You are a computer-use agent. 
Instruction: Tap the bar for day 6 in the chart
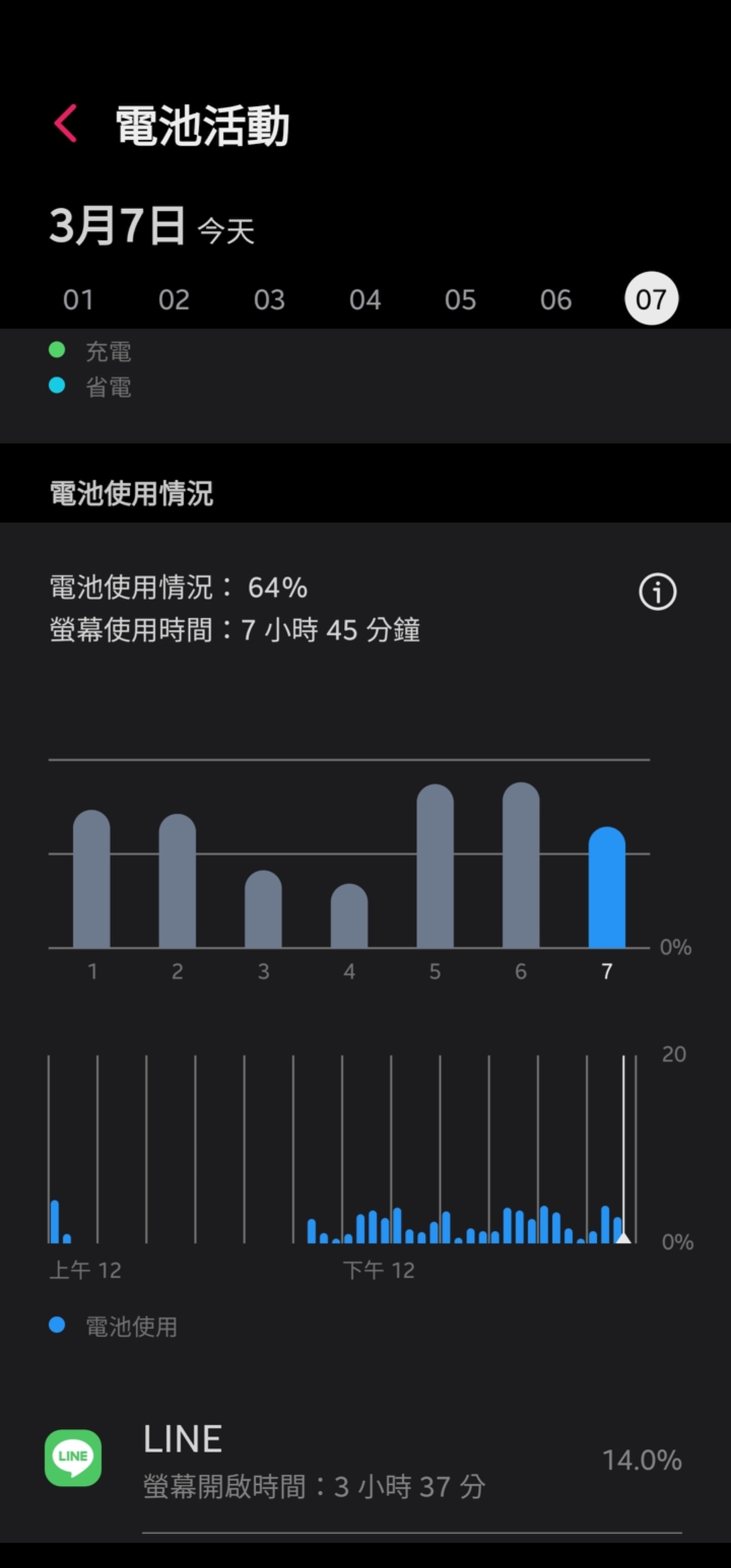pyautogui.click(x=521, y=865)
